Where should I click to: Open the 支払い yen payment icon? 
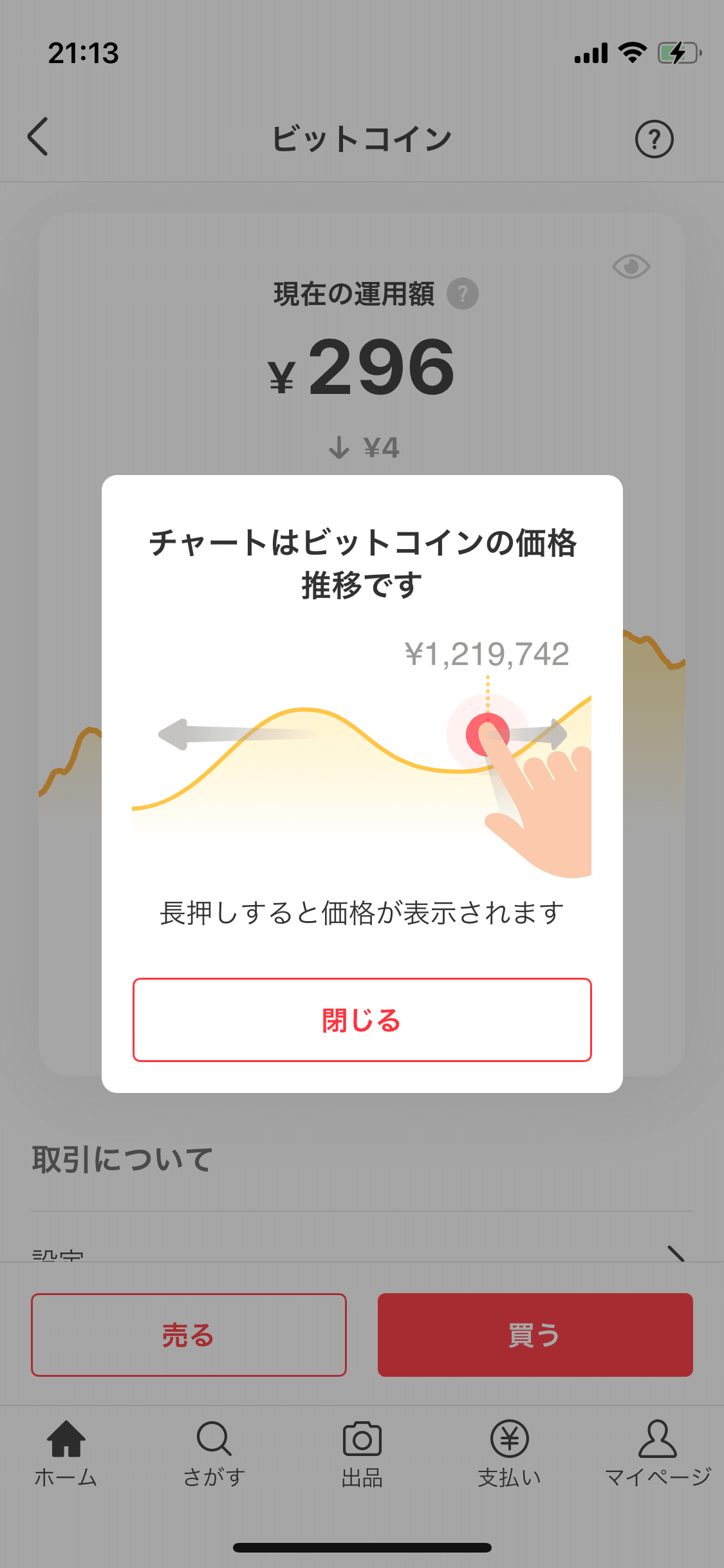[x=510, y=1468]
